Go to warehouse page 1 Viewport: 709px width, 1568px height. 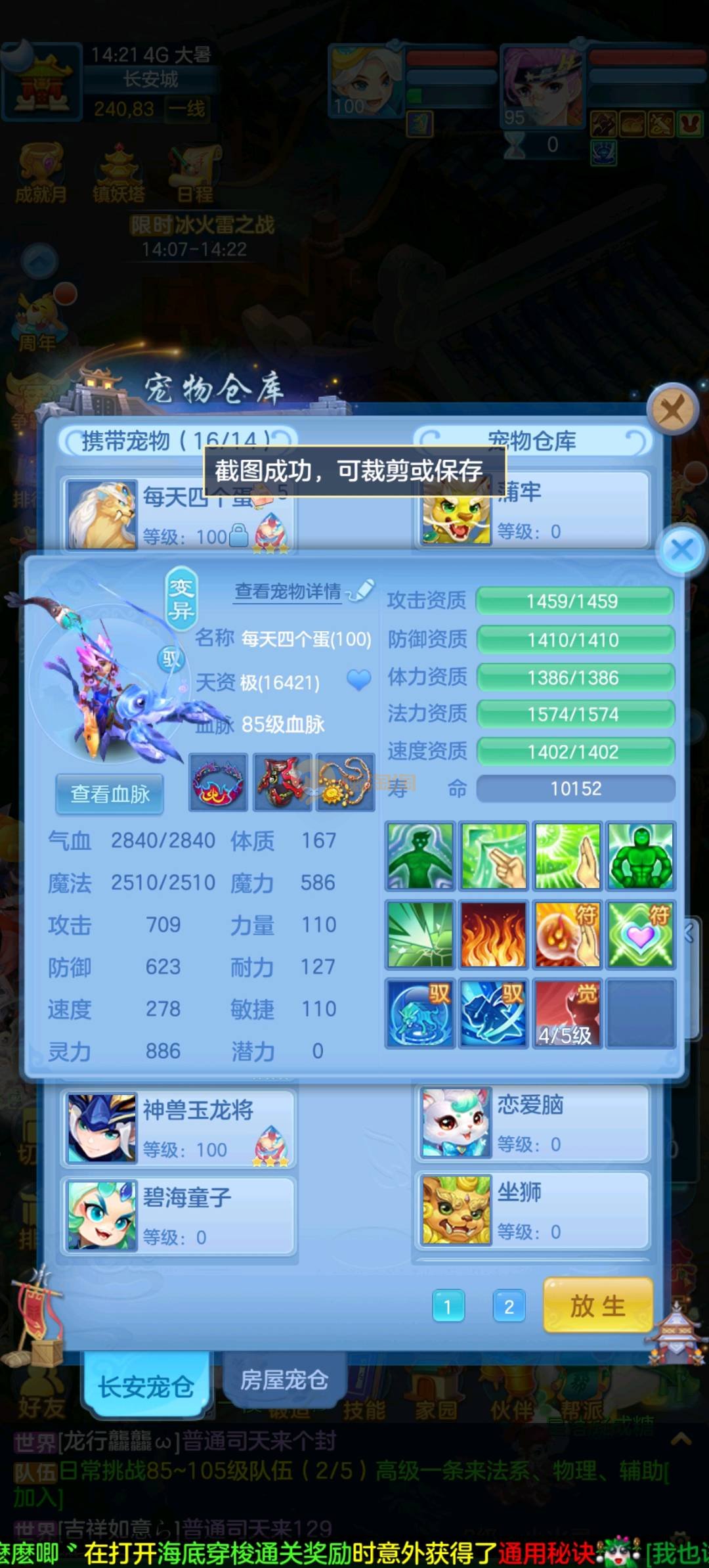(x=448, y=1306)
